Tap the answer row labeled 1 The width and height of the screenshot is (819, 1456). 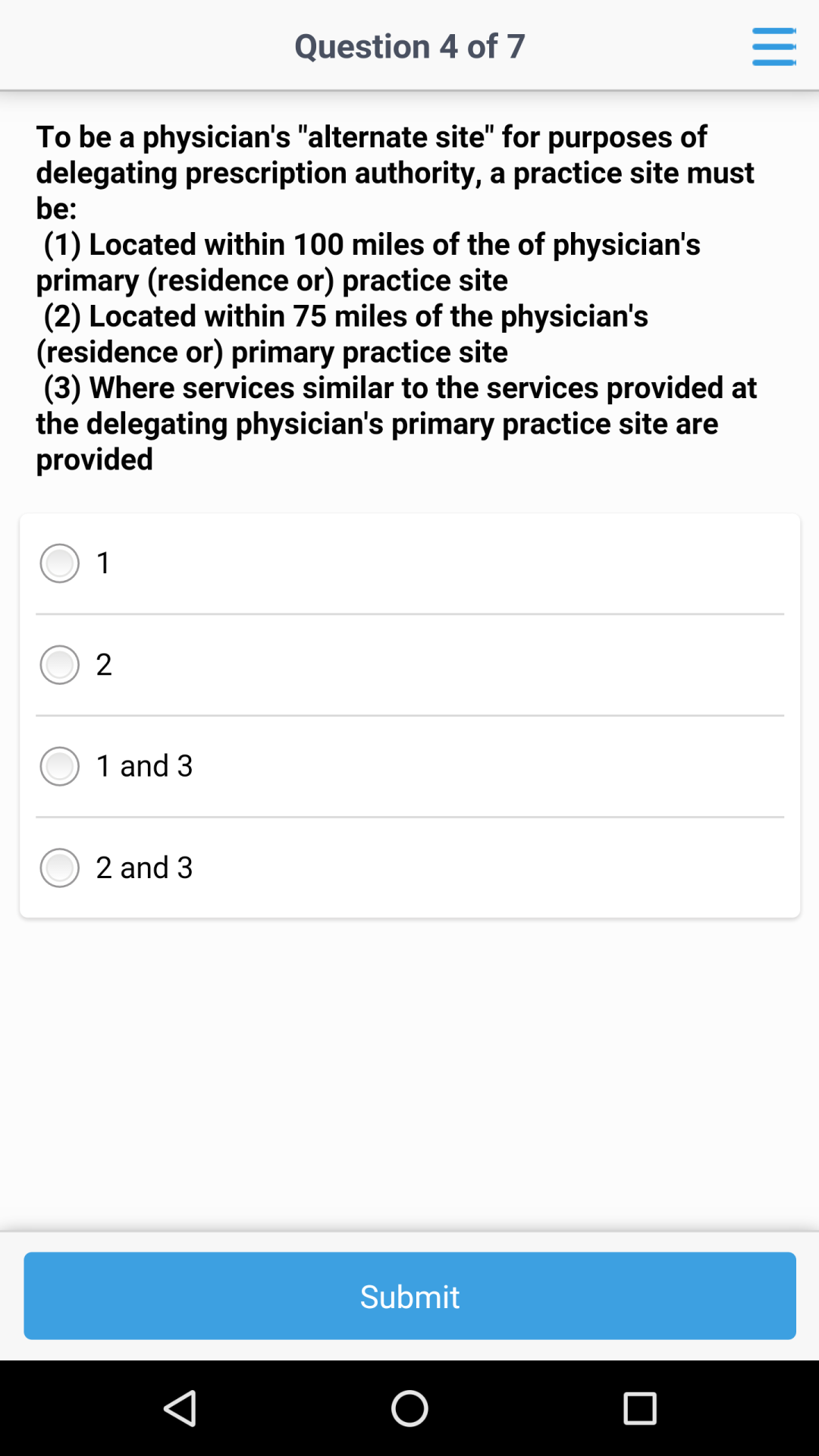pos(409,563)
